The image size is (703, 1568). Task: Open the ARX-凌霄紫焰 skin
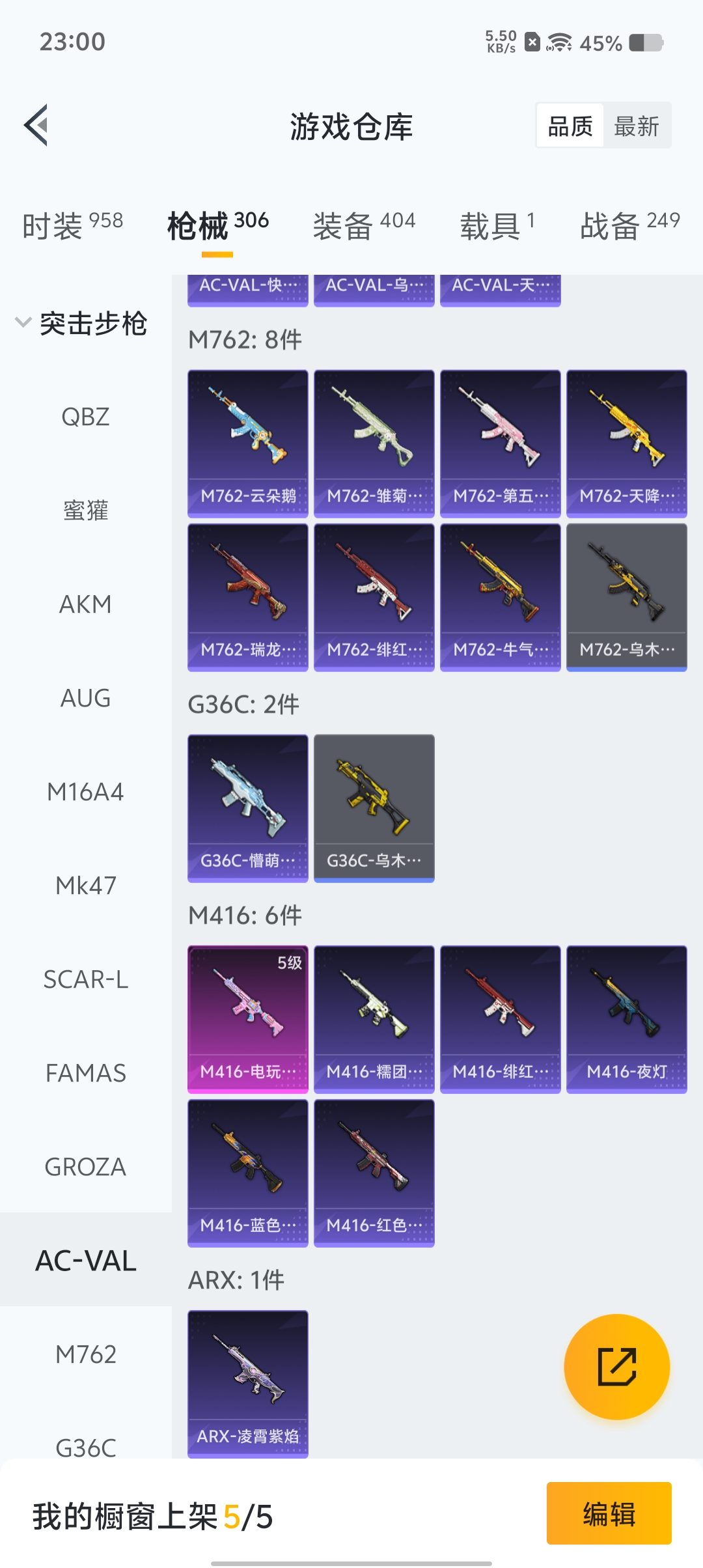point(247,1384)
